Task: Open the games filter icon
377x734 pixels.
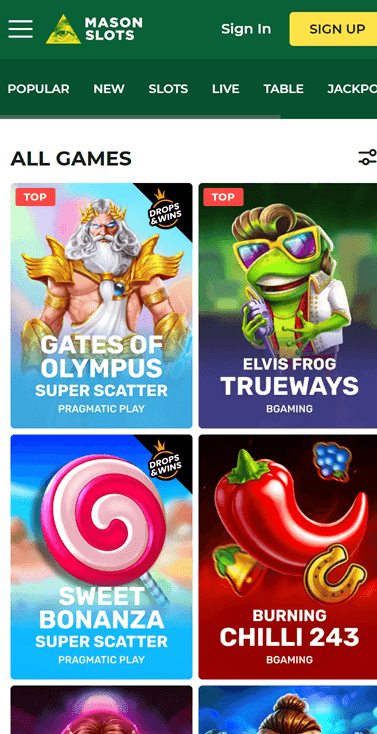Action: click(368, 157)
